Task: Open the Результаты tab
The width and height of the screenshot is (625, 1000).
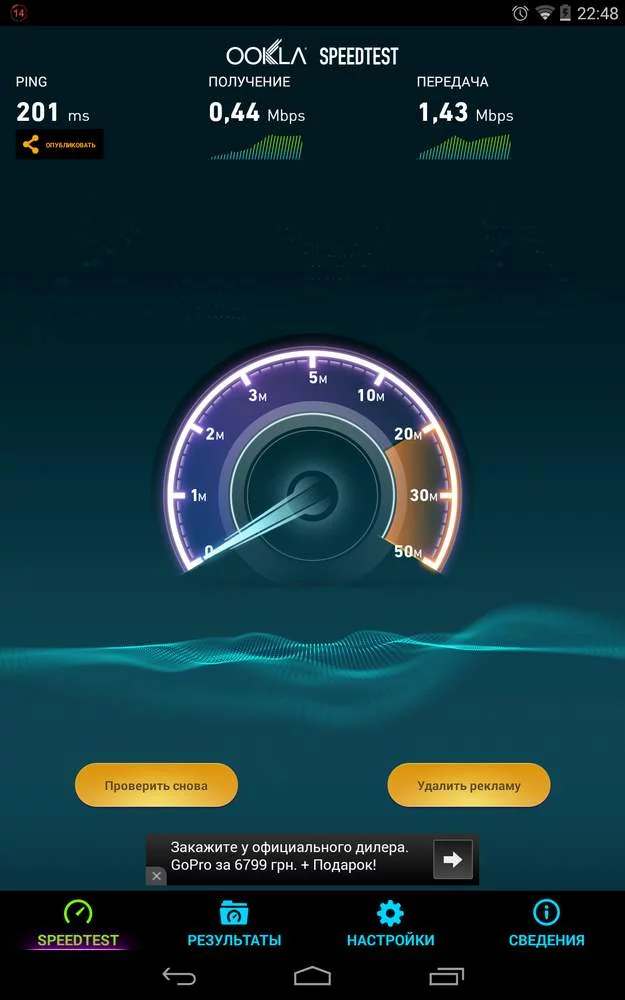Action: [x=234, y=924]
